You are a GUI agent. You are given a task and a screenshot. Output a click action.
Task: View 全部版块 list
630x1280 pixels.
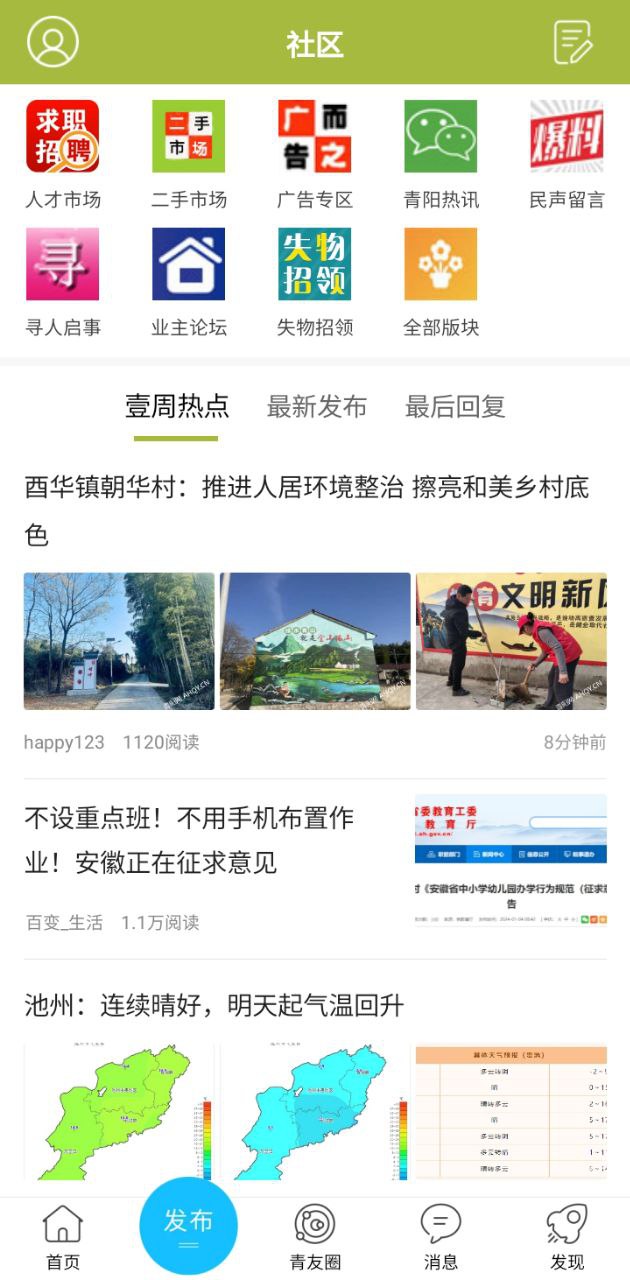tap(441, 282)
